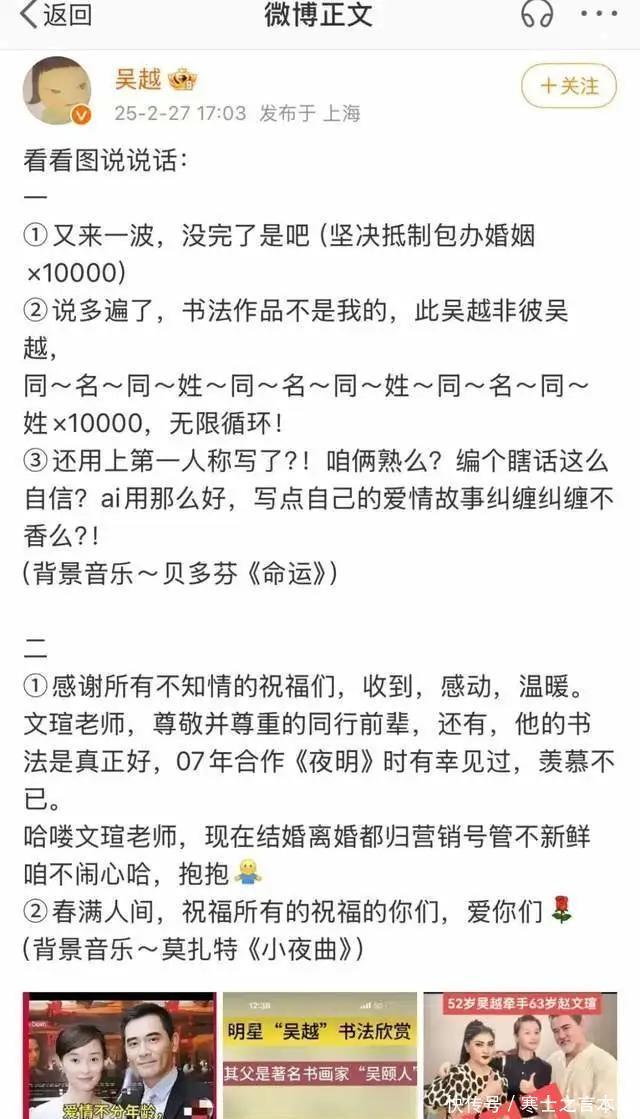Viewport: 640px width, 1119px height.
Task: Open the 明星吴越书法欣赏 image
Action: 319,1054
